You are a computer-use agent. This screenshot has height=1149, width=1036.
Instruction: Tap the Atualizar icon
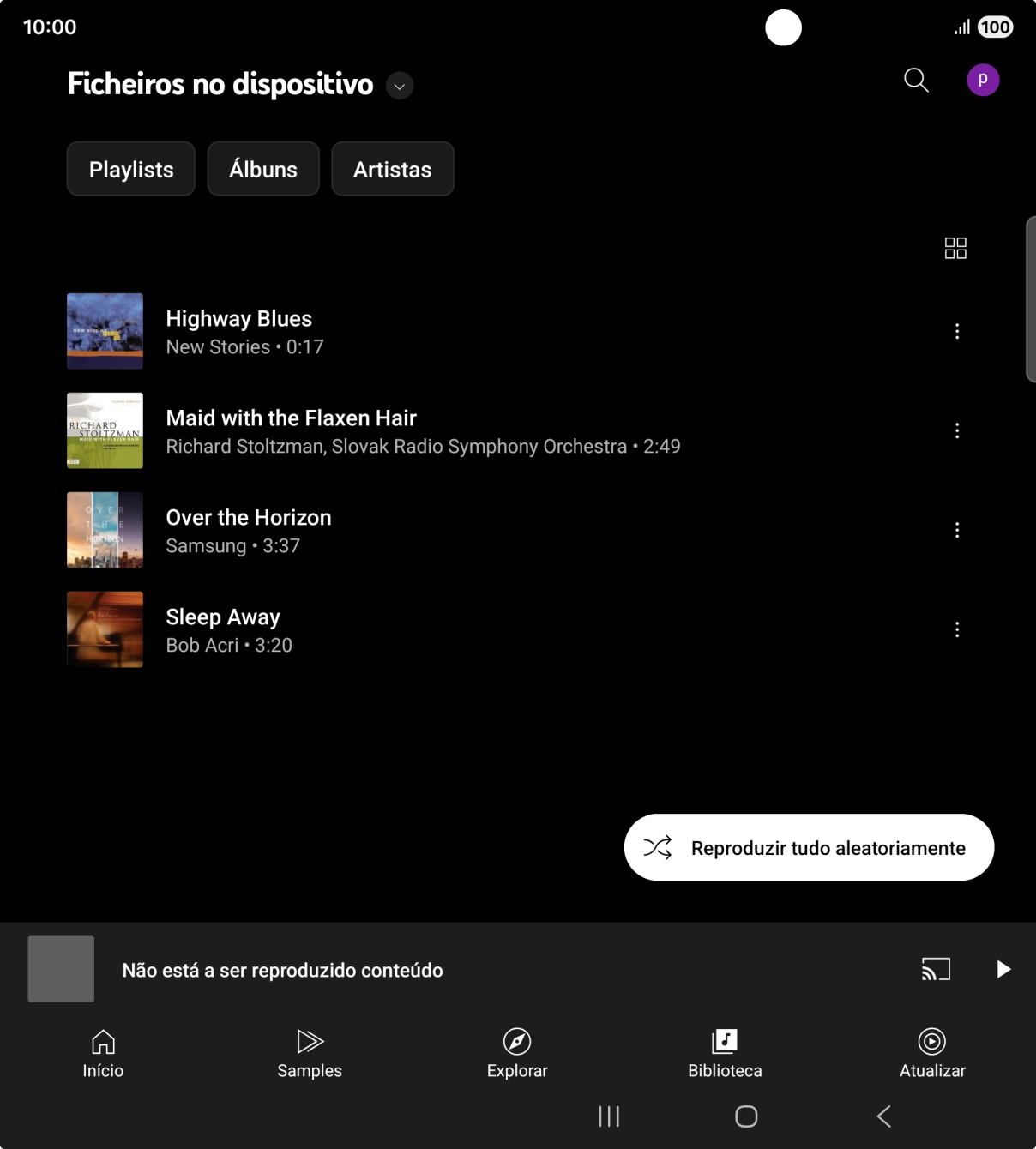click(932, 1053)
